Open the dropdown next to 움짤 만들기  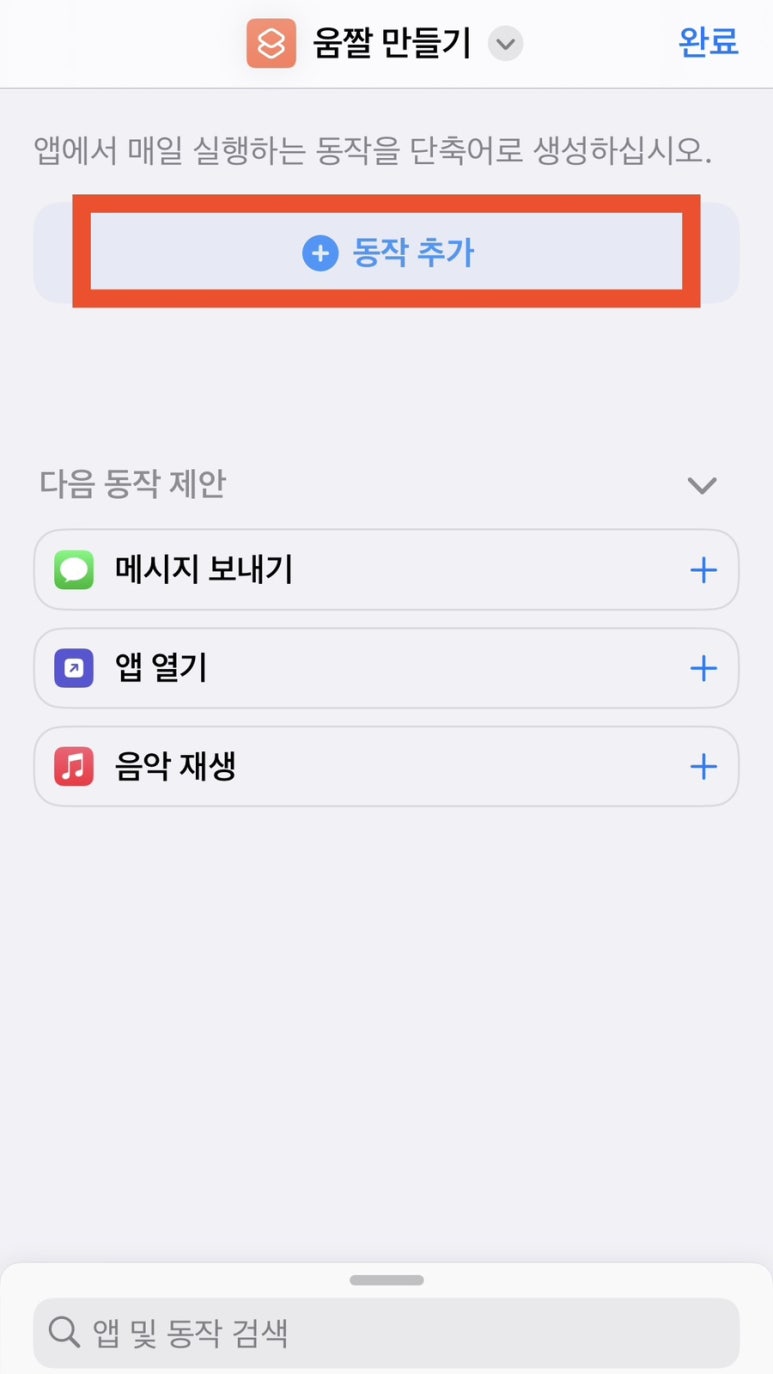(505, 44)
